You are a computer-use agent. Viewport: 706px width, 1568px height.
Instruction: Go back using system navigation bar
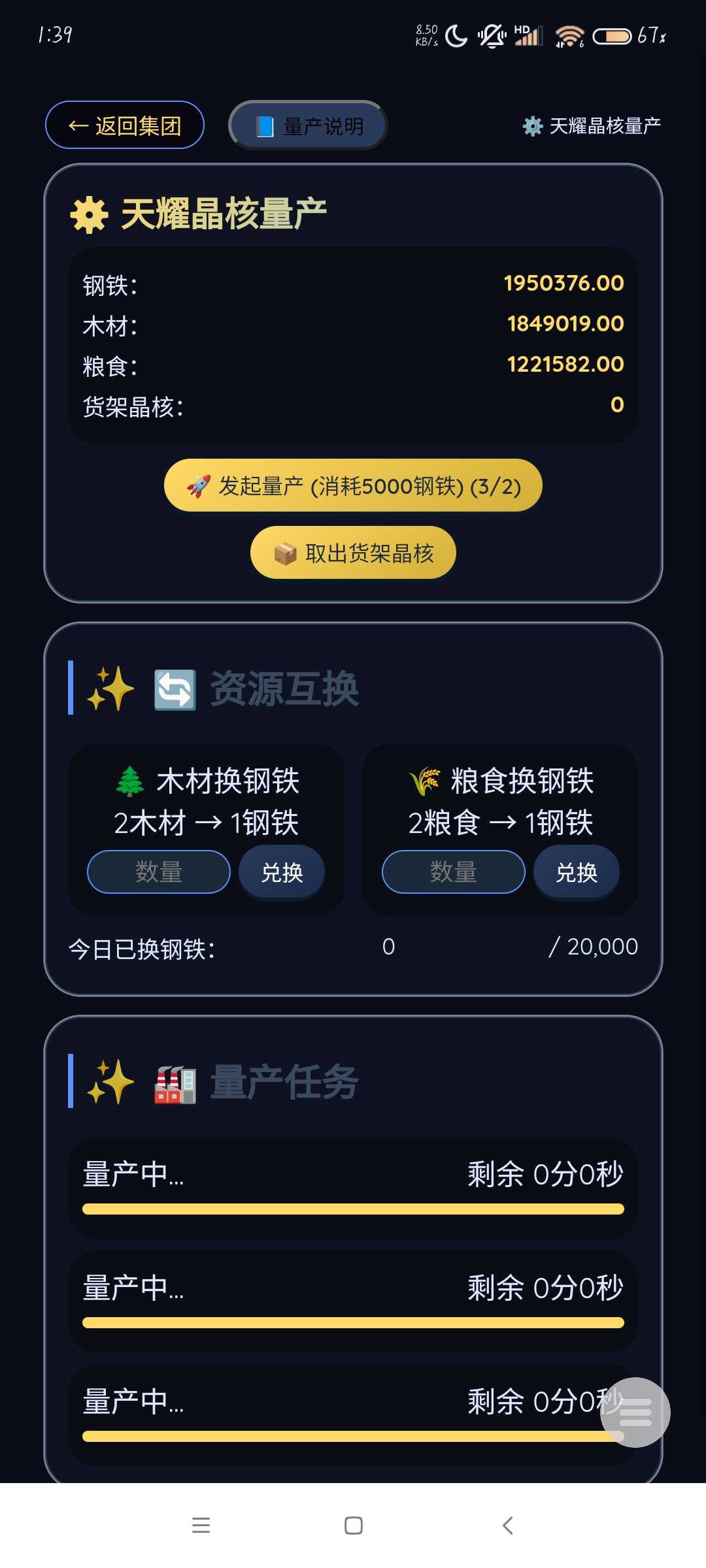[507, 1526]
